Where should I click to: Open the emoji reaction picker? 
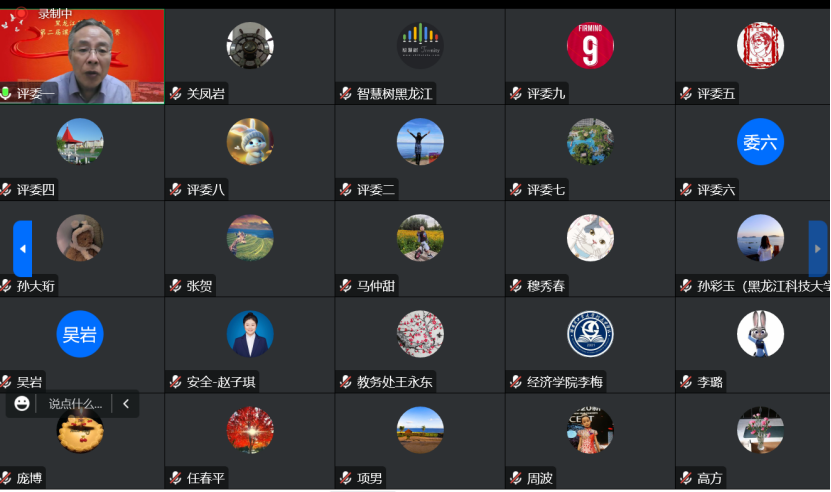click(x=22, y=404)
